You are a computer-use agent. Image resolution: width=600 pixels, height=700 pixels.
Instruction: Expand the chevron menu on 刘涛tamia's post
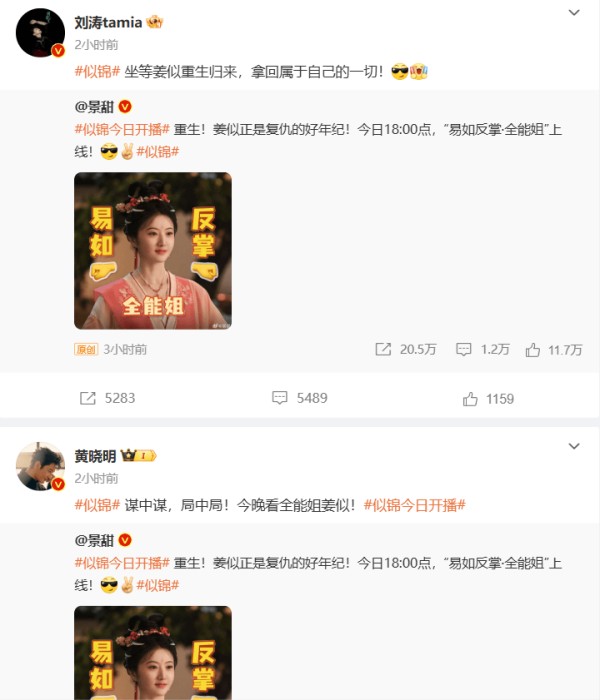pos(573,12)
